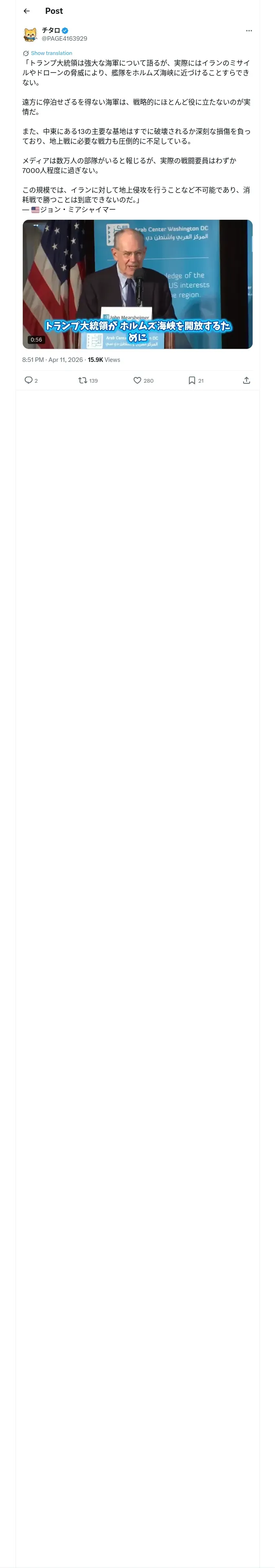Screen dimensions: 275x1568
Task: Open the @PAGE4163929 handle
Action: (64, 38)
